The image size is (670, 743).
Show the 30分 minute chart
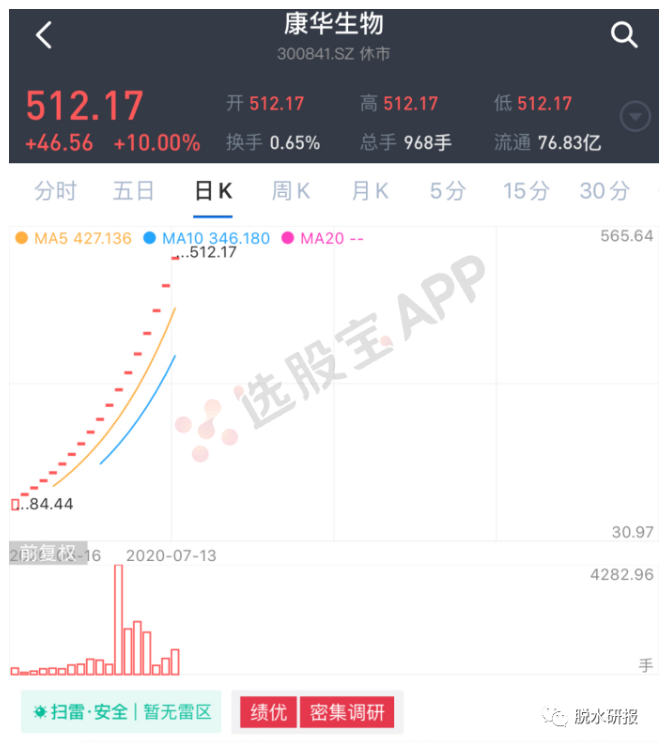pyautogui.click(x=605, y=190)
